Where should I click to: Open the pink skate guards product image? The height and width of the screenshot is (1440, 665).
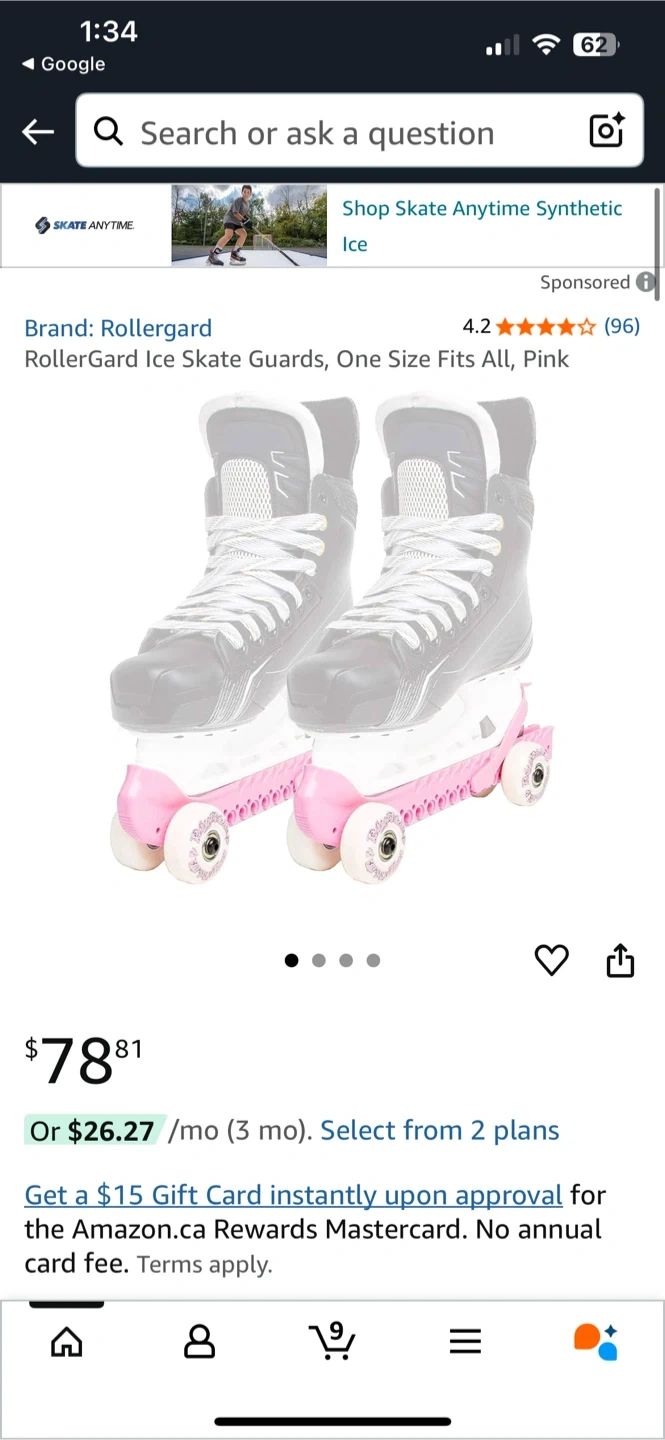click(x=332, y=640)
